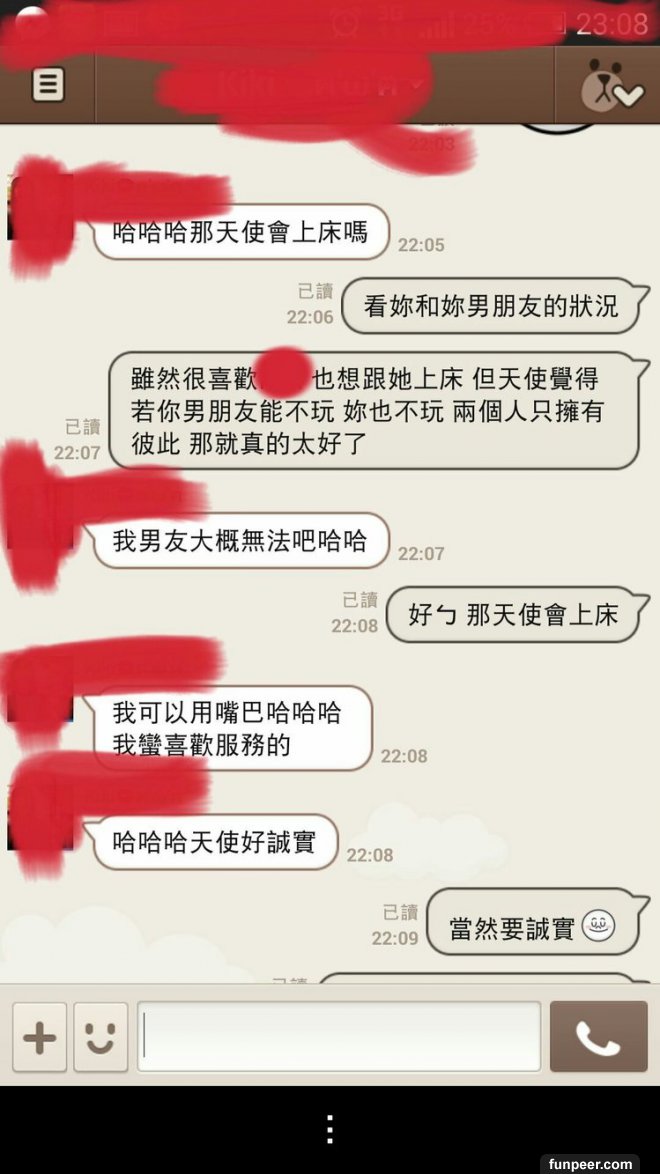Start a voice call with the phone button

click(x=598, y=1037)
